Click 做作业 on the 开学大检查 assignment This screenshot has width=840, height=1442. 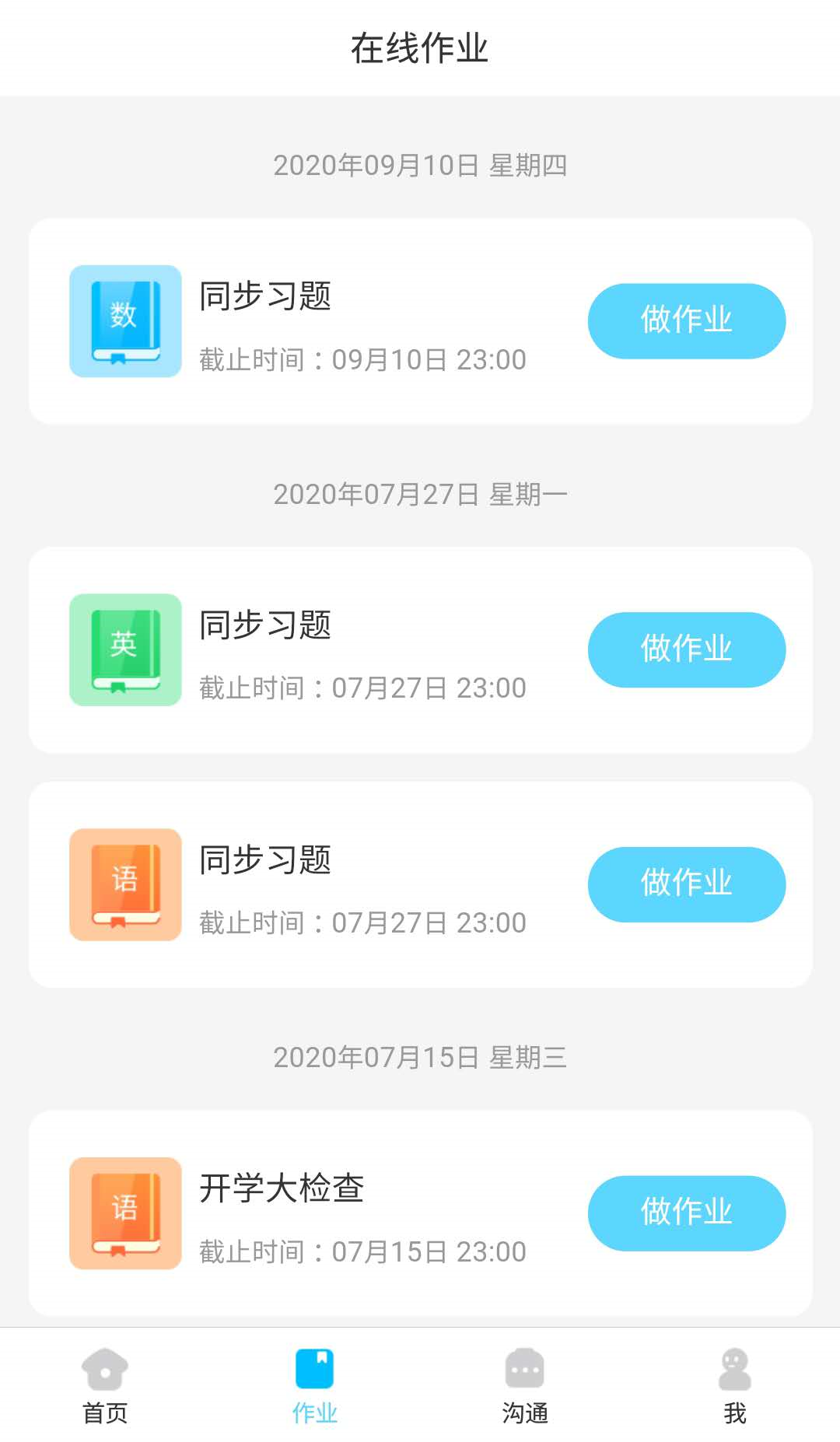click(x=686, y=1213)
